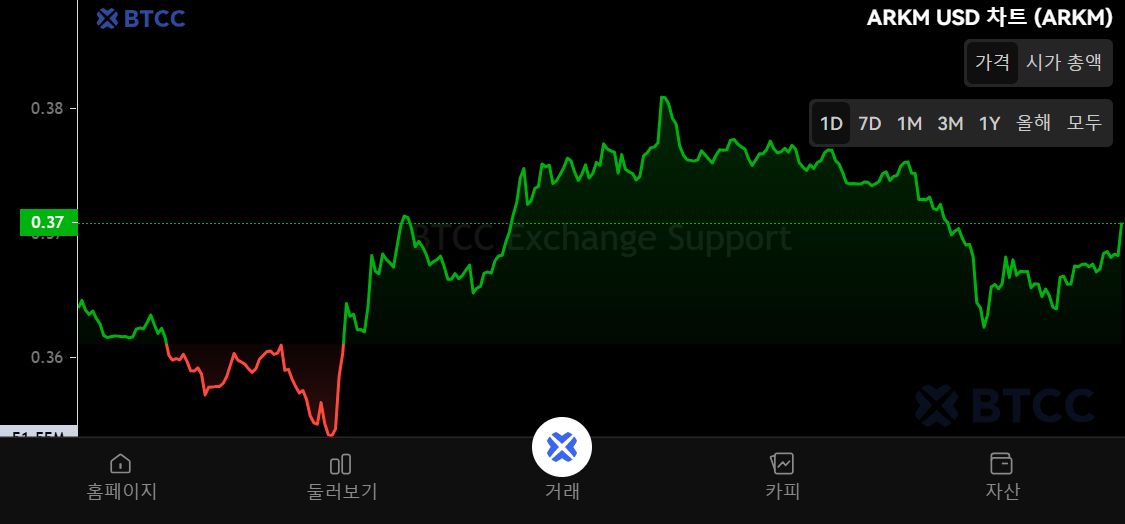Switch chart to 가격 view
This screenshot has width=1125, height=524.
(992, 62)
